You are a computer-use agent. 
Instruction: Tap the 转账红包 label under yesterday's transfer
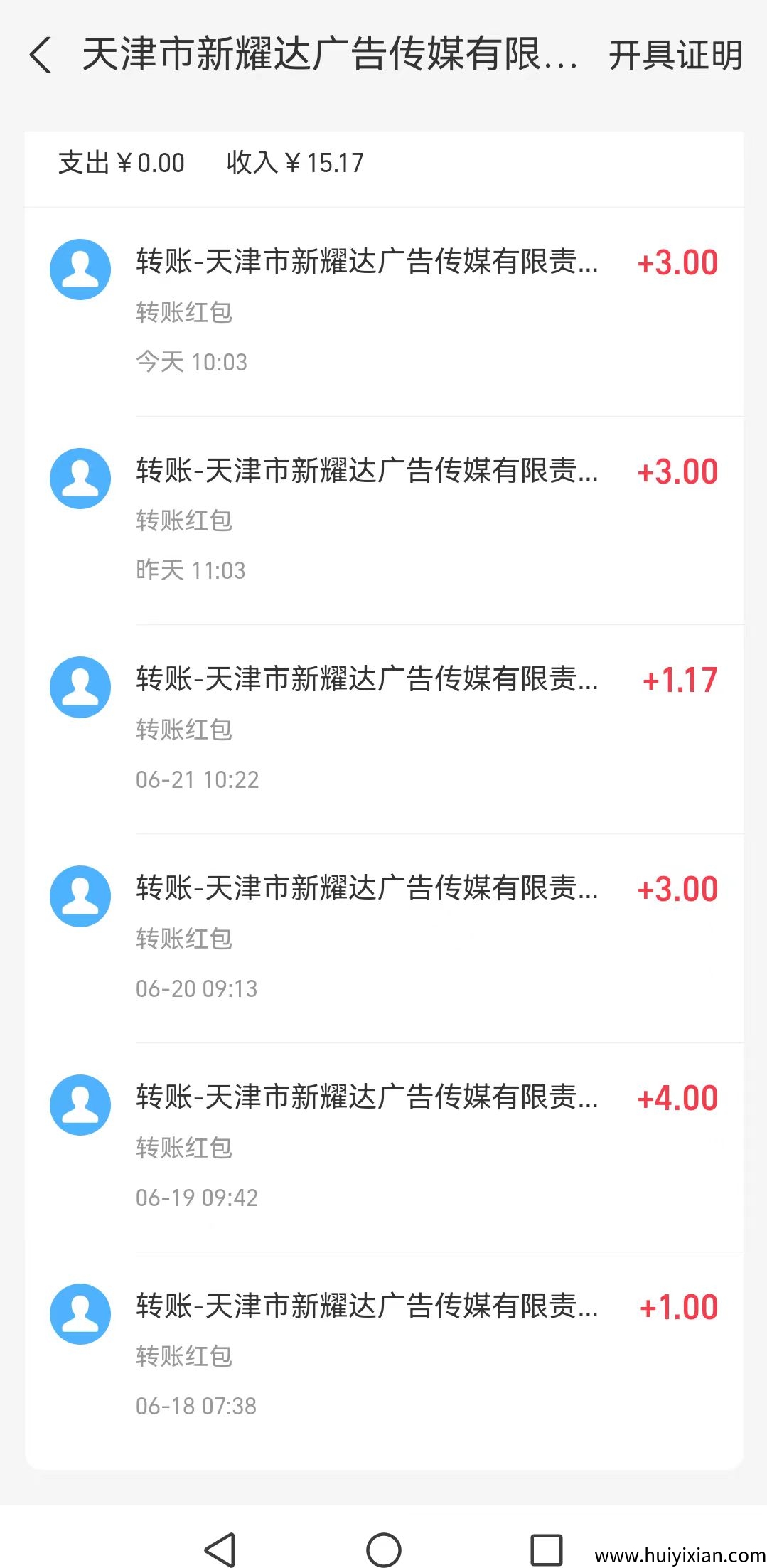[183, 519]
